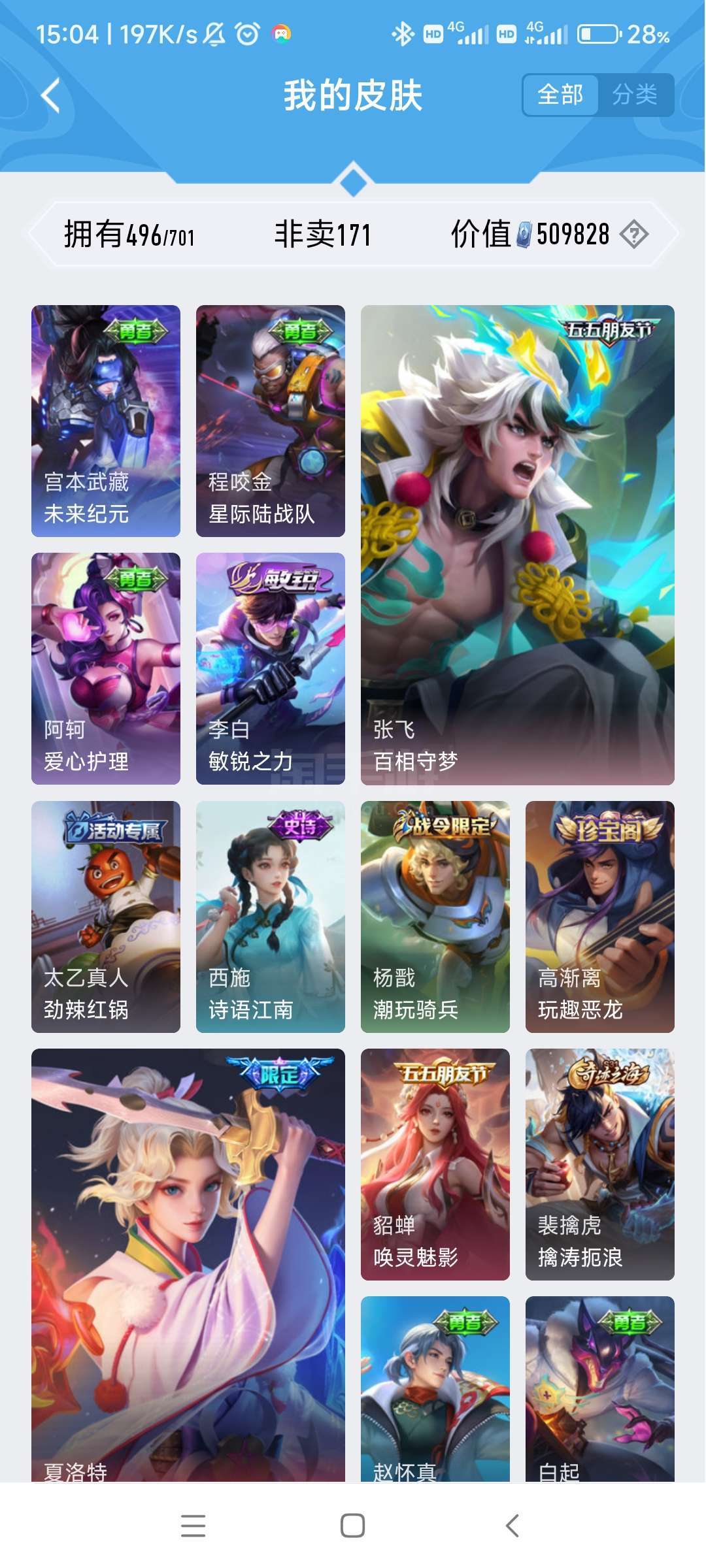The height and width of the screenshot is (1568, 706).
Task: Switch to the 分类 tab
Action: [x=635, y=95]
